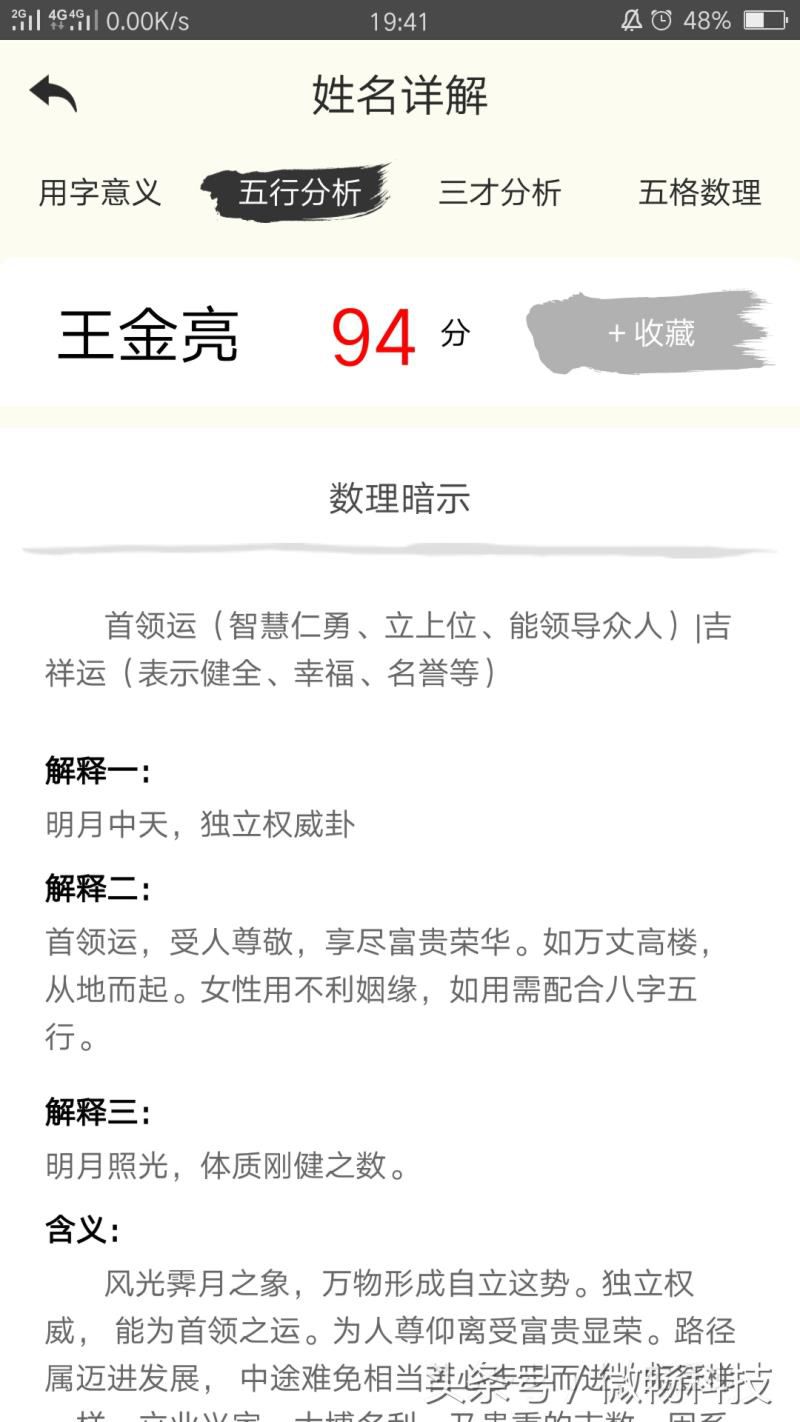Tap the clock showing 19:41
800x1422 pixels.
pyautogui.click(x=399, y=19)
